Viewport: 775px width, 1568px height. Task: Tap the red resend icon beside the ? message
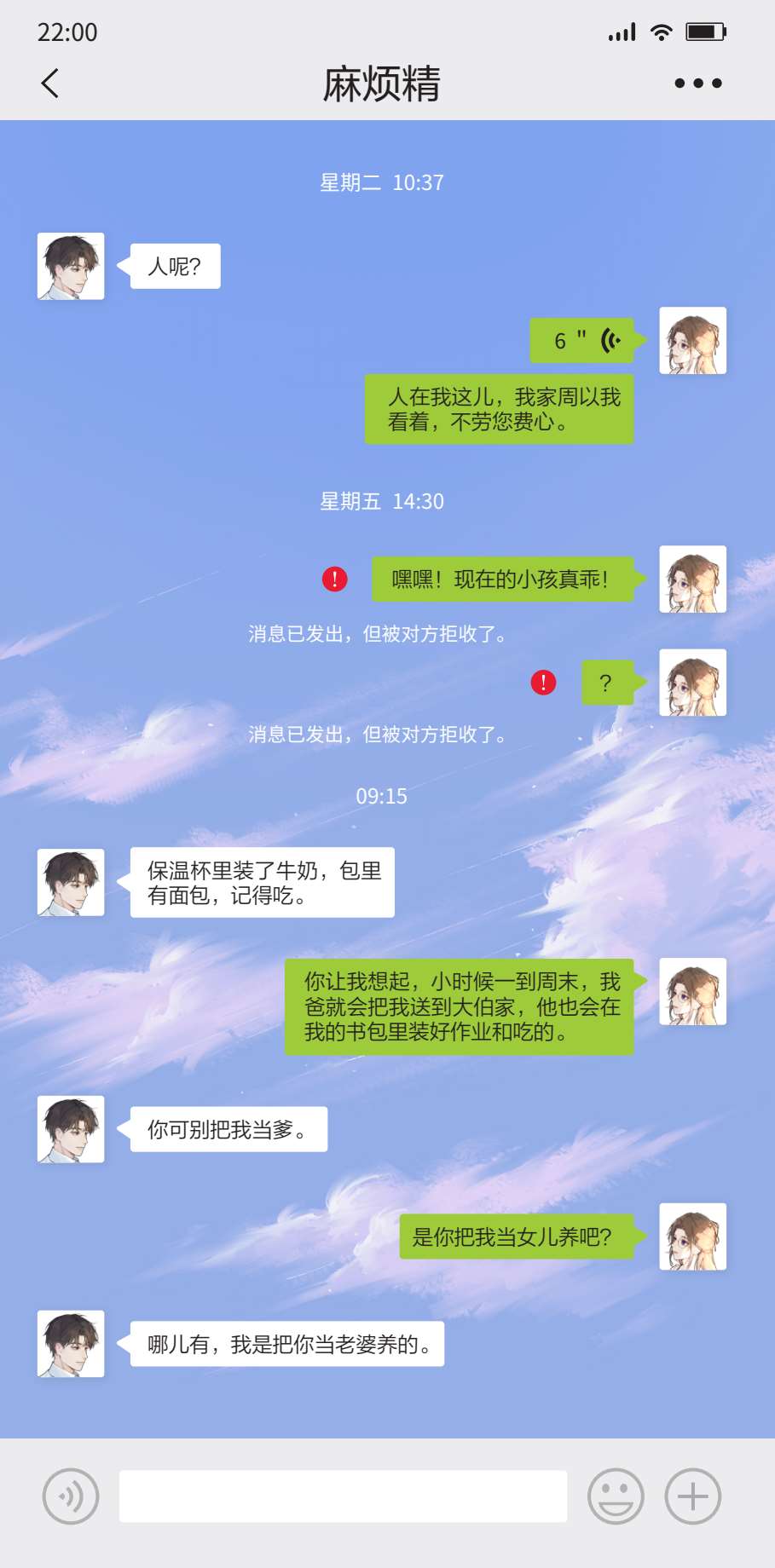coord(543,683)
